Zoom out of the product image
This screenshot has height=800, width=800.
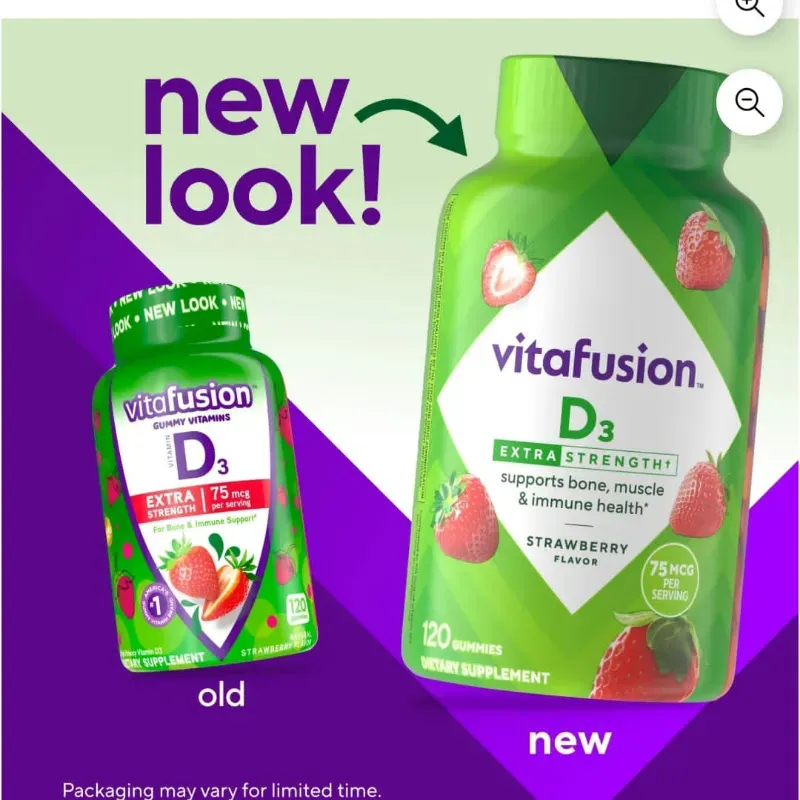point(750,102)
